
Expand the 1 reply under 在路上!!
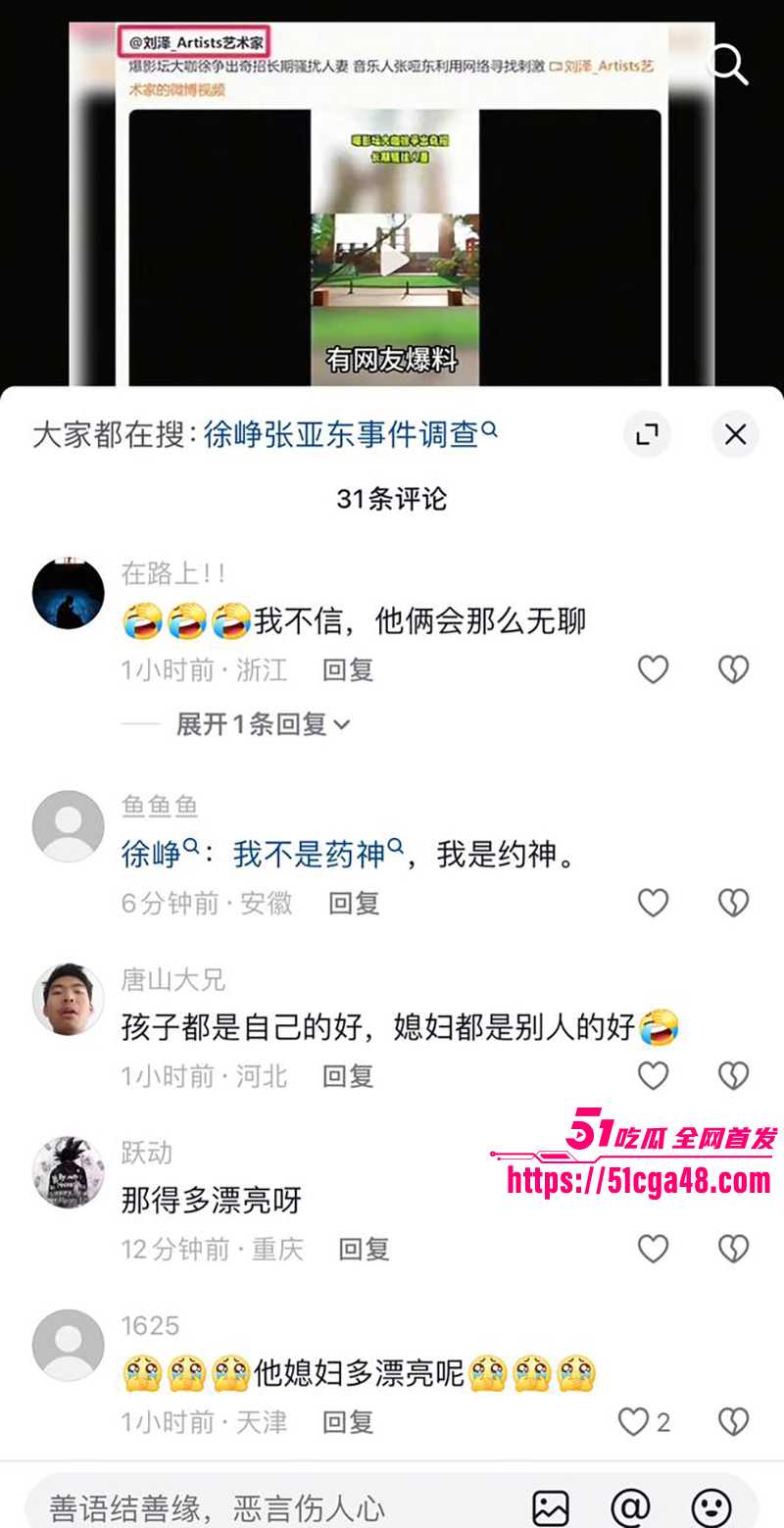(x=262, y=724)
